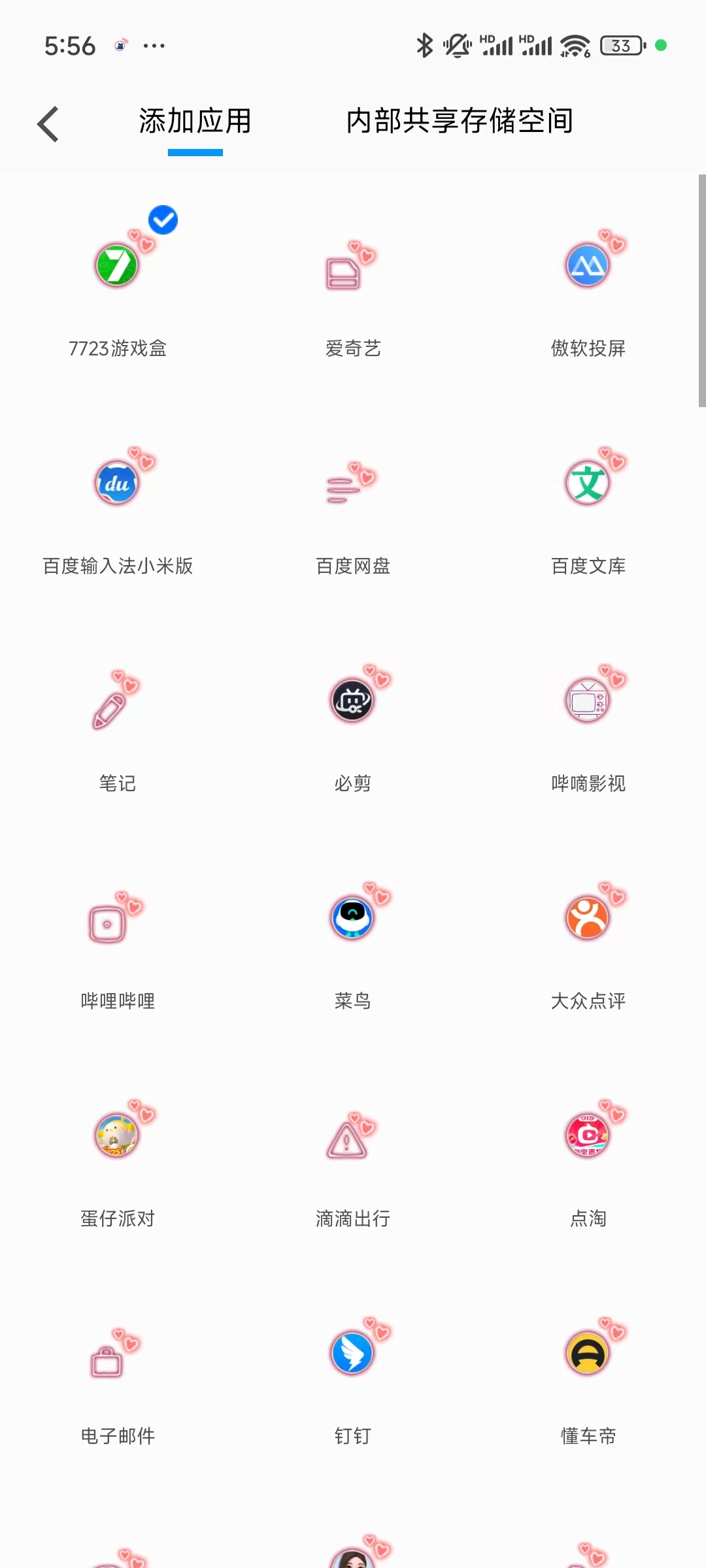Select the 钉钉 app
This screenshot has width=706, height=1568.
353,1353
